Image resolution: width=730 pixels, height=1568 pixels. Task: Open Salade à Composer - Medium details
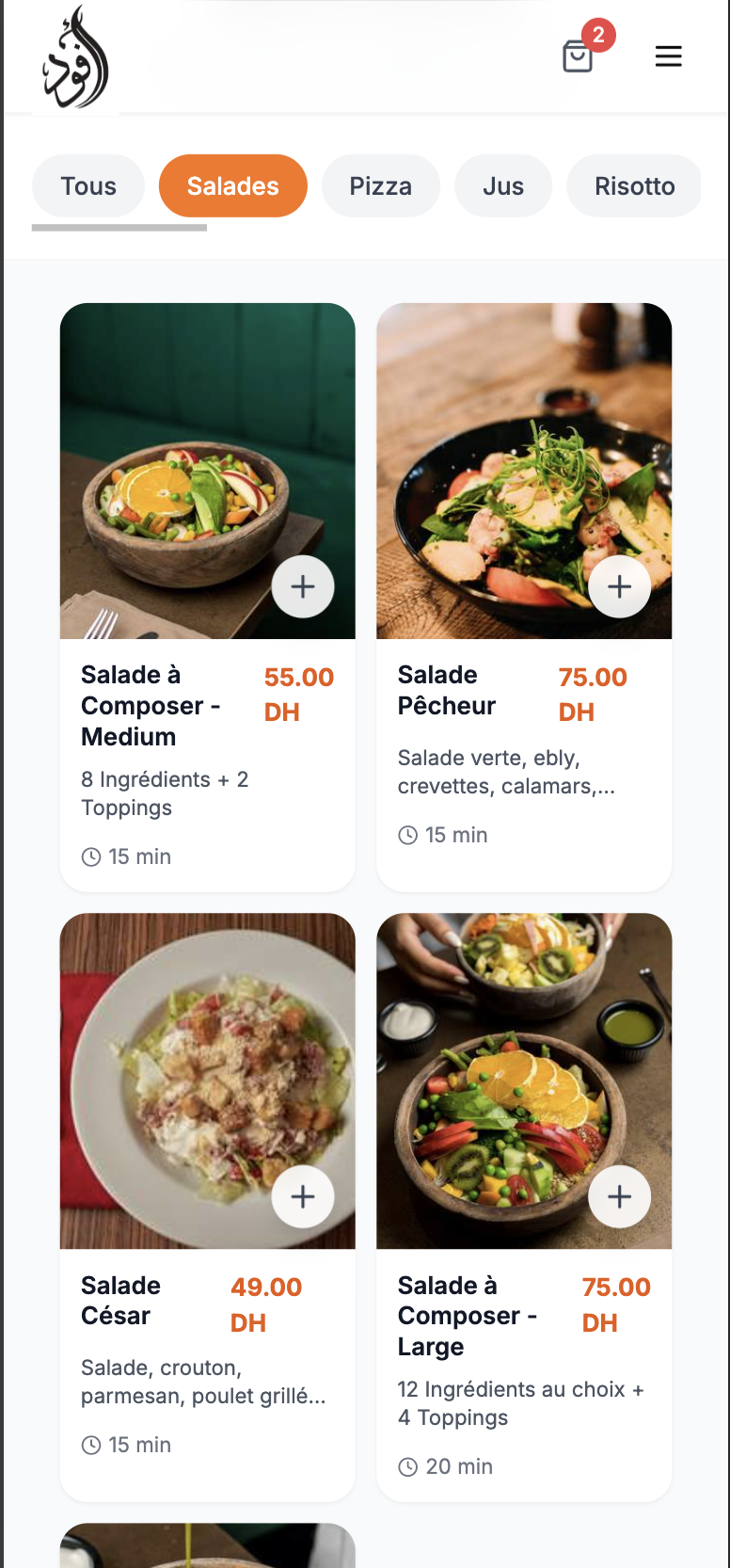click(151, 706)
